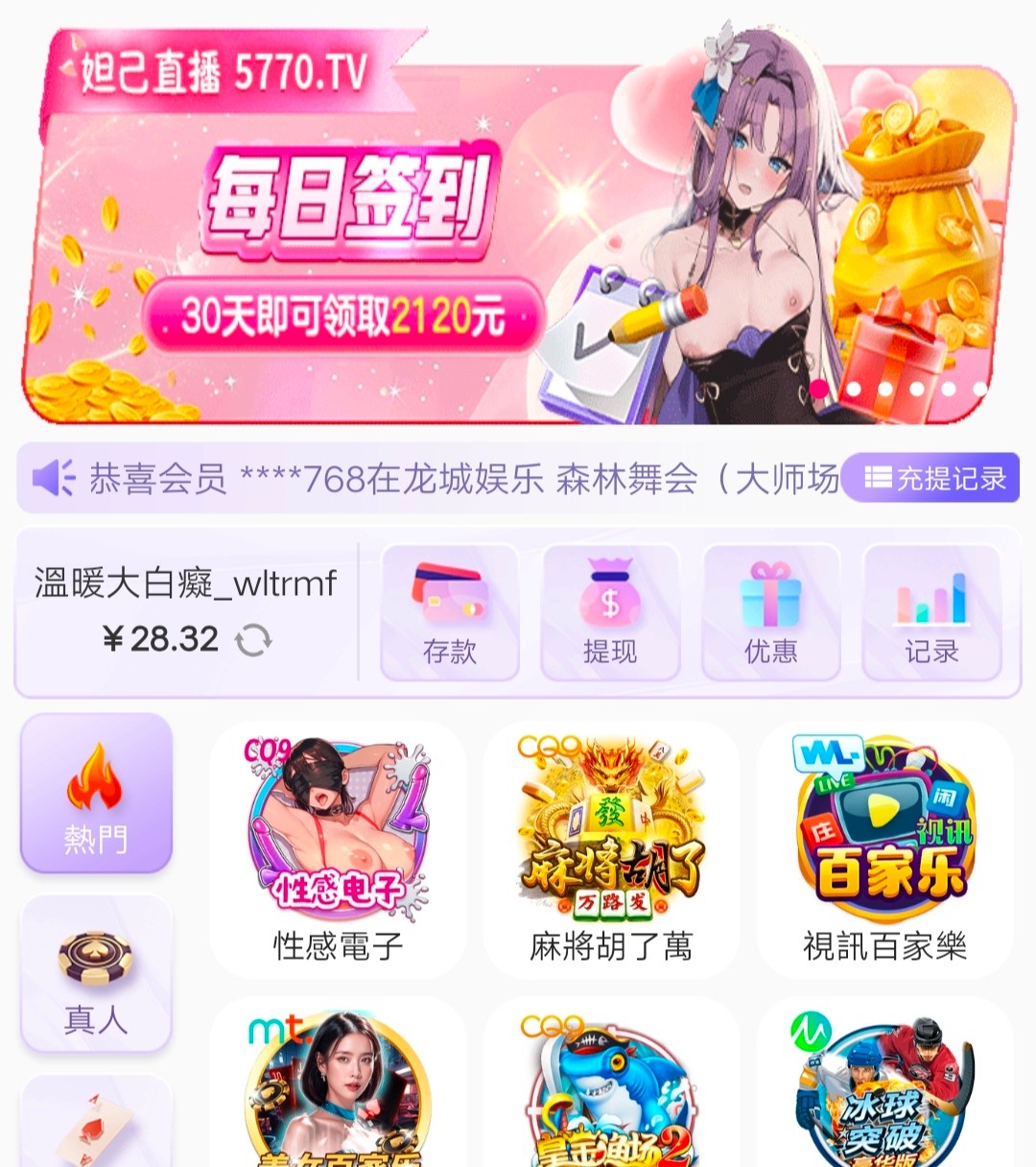The width and height of the screenshot is (1036, 1167).
Task: Launch the 視訊百家樂 game
Action: [x=884, y=849]
